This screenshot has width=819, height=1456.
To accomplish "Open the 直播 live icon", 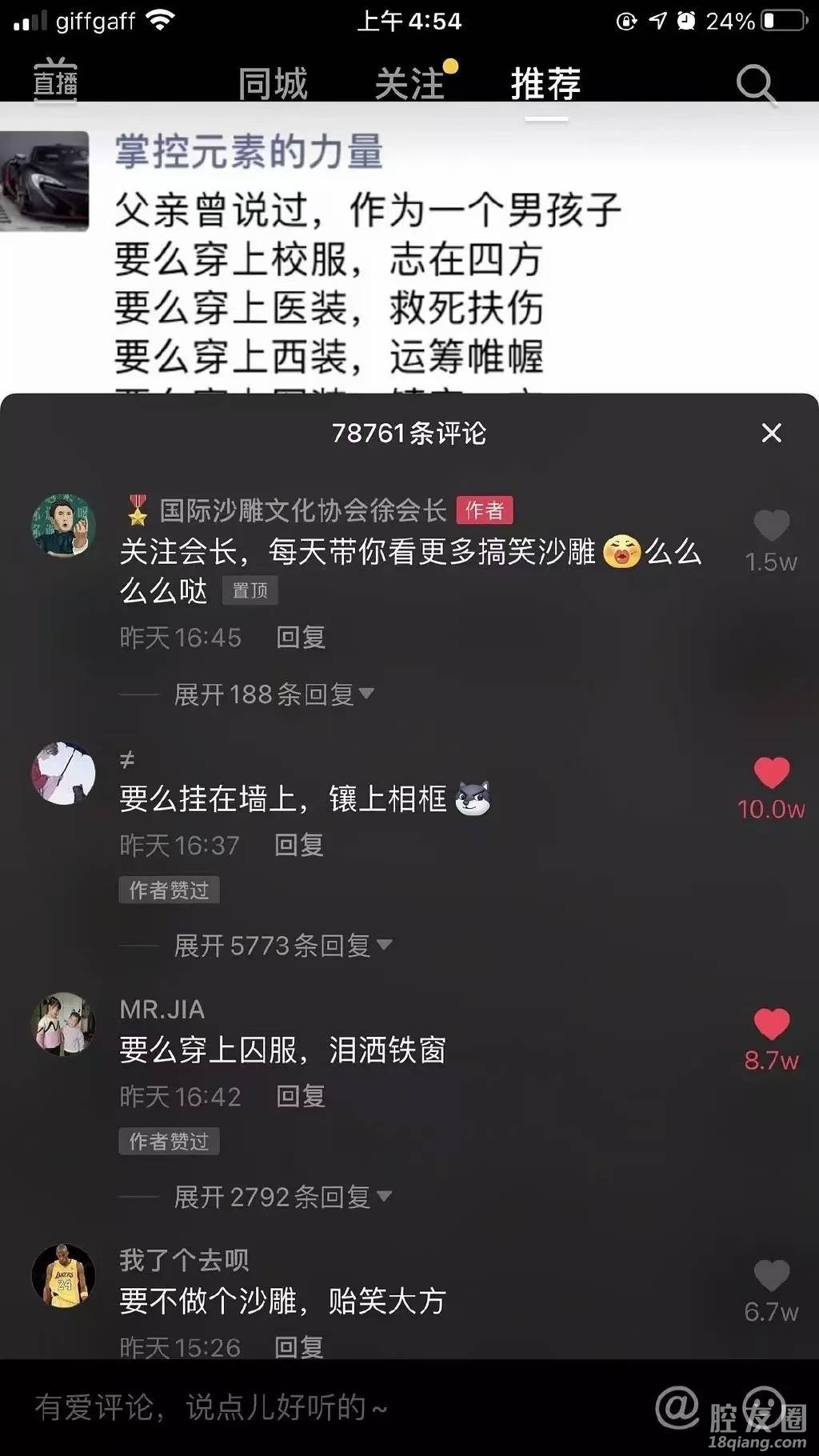I will coord(55,80).
